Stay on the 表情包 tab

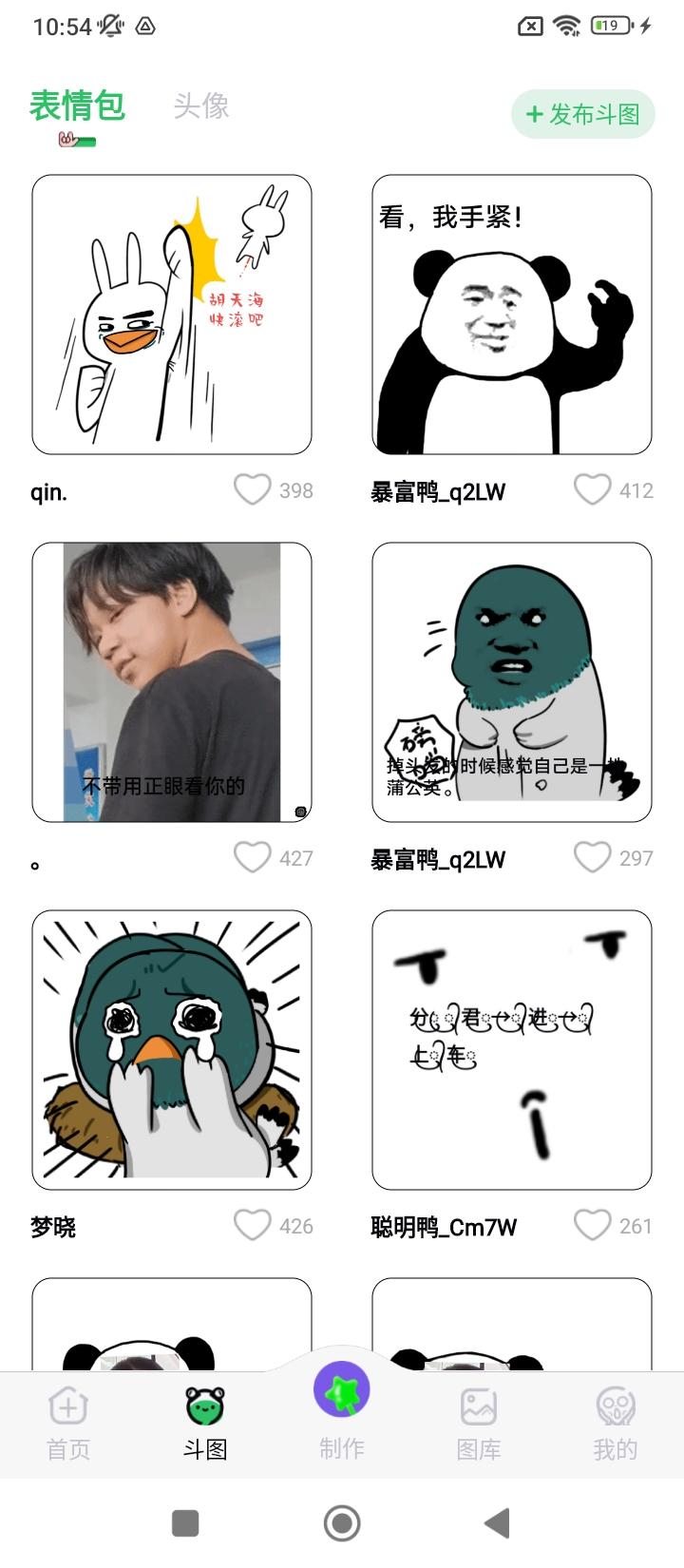(x=78, y=106)
